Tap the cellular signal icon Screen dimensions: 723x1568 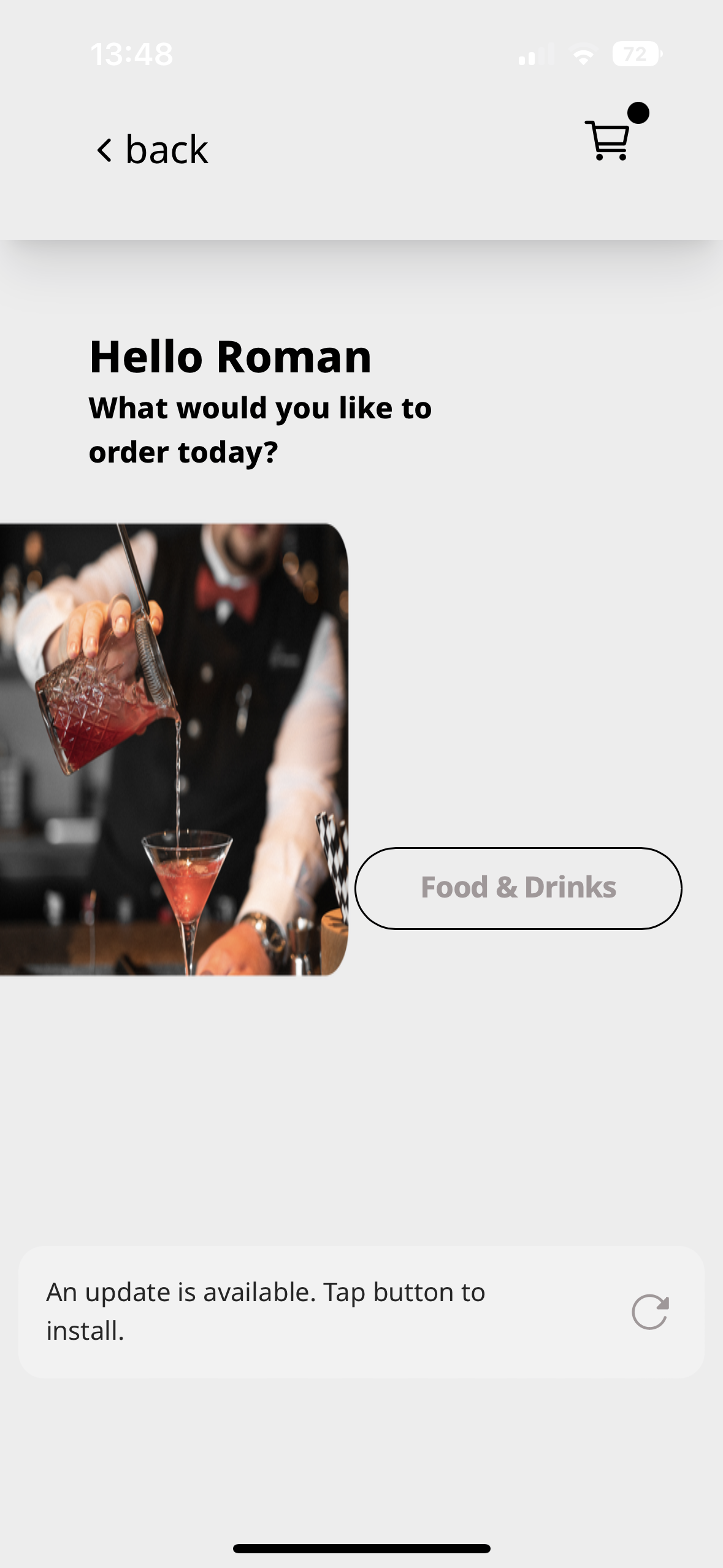[x=533, y=55]
